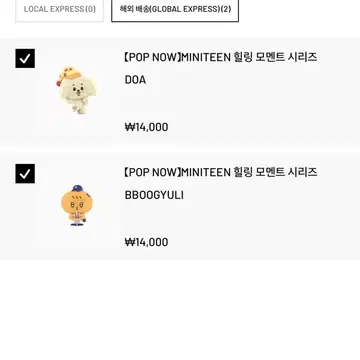This screenshot has height=360, width=360.
Task: Open the DOA figure product thumbnail
Action: (76, 90)
